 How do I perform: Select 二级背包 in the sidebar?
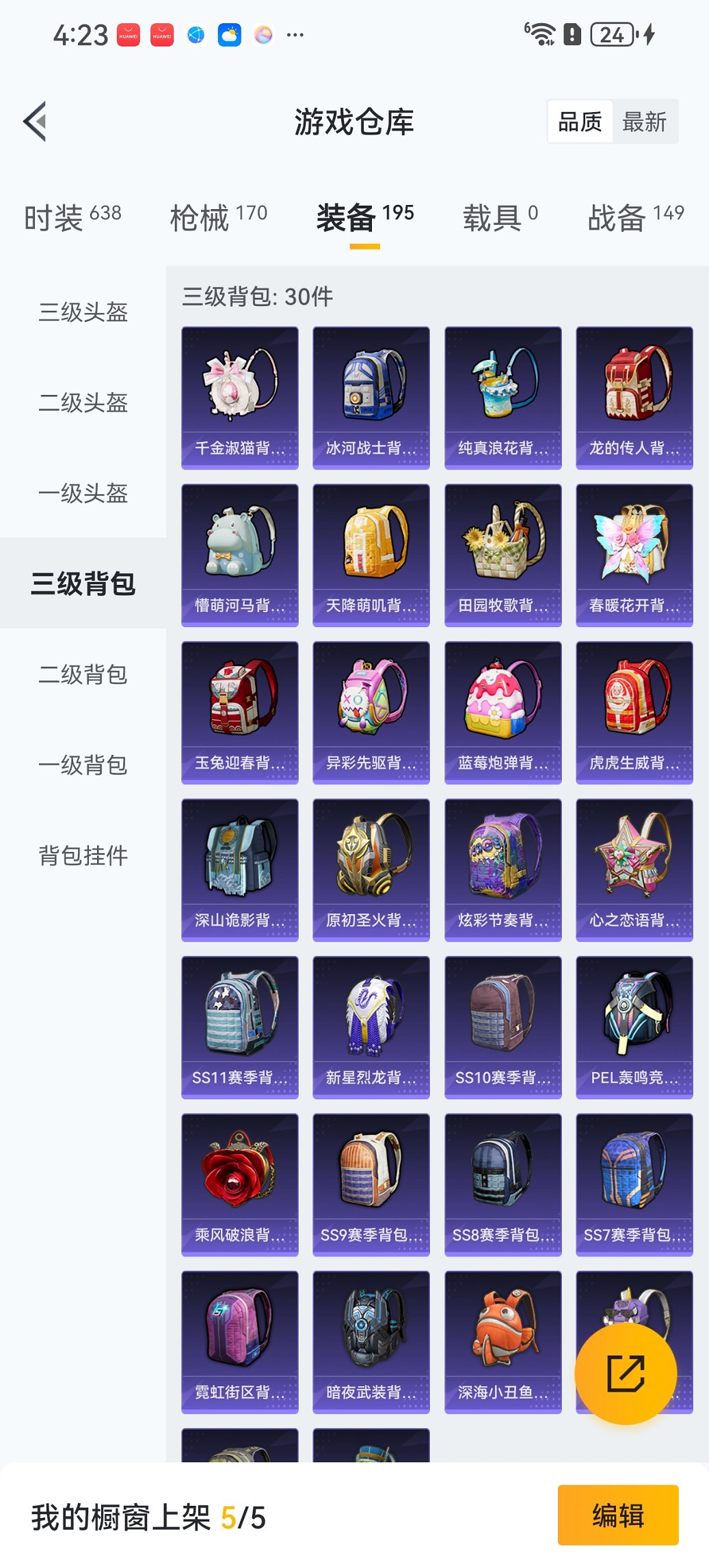point(82,675)
